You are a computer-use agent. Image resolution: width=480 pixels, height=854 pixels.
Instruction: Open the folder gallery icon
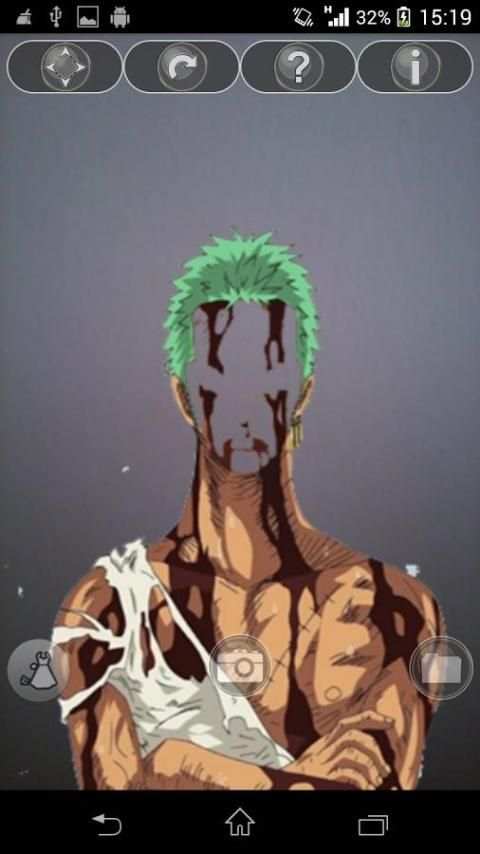point(441,668)
